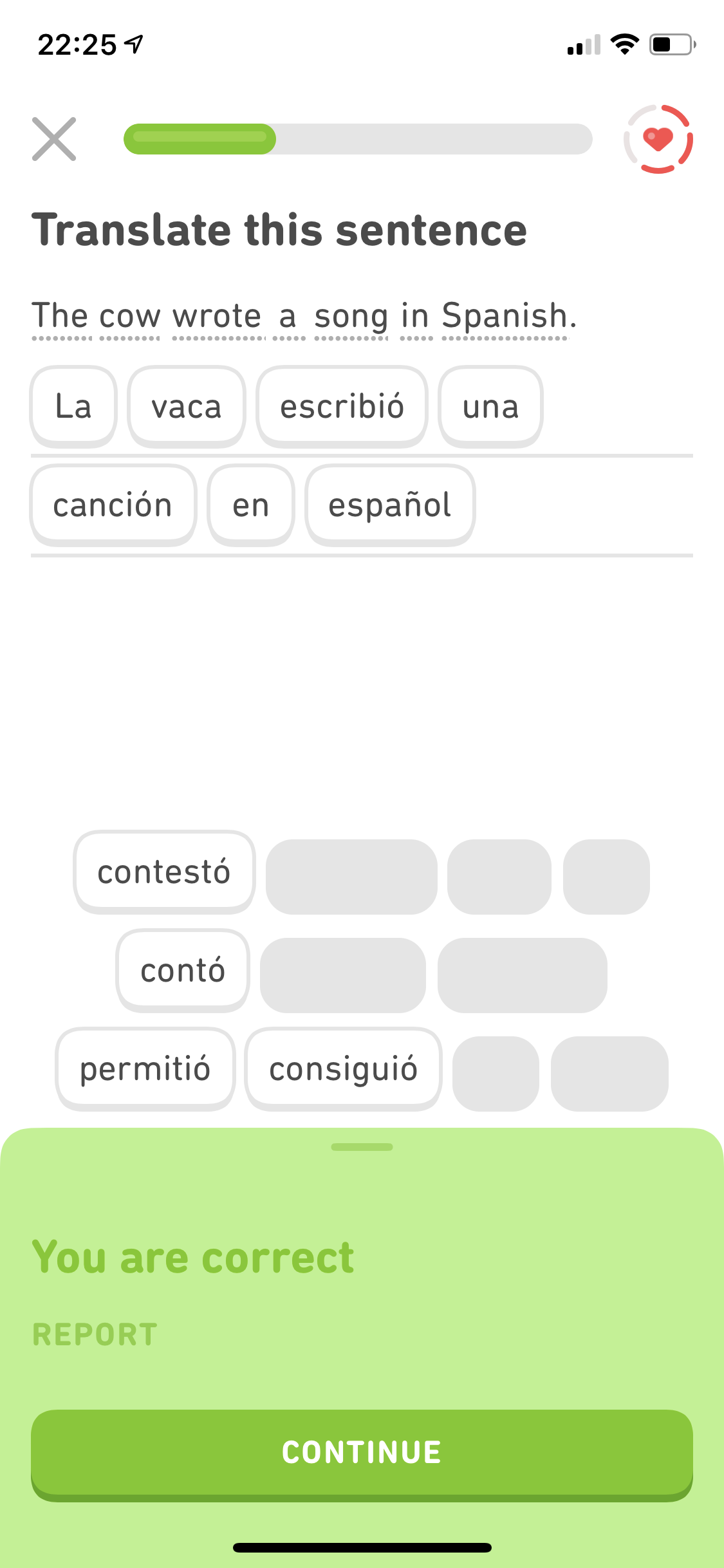
Task: Remove 'español' from the answer
Action: [x=390, y=505]
